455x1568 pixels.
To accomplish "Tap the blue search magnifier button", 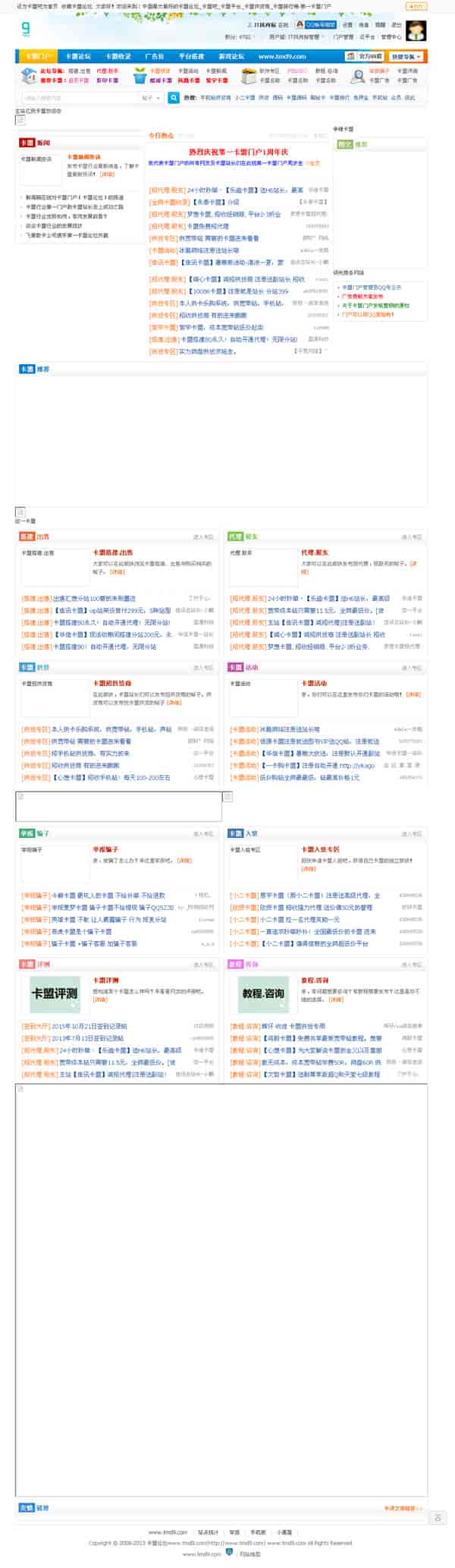I will pos(174,97).
